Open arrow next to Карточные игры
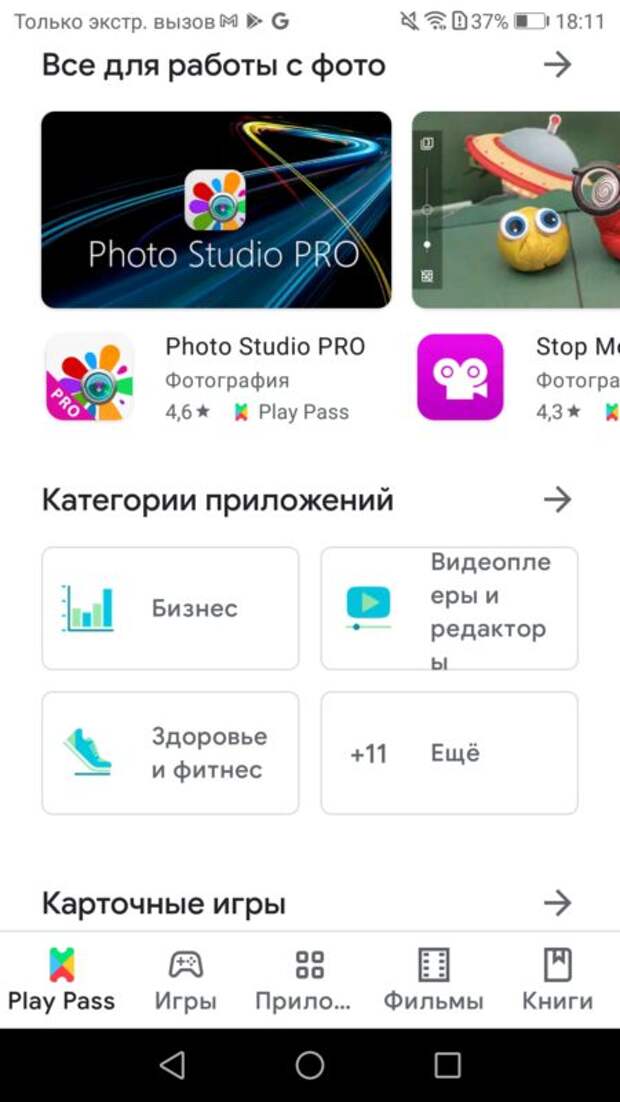 (x=558, y=904)
